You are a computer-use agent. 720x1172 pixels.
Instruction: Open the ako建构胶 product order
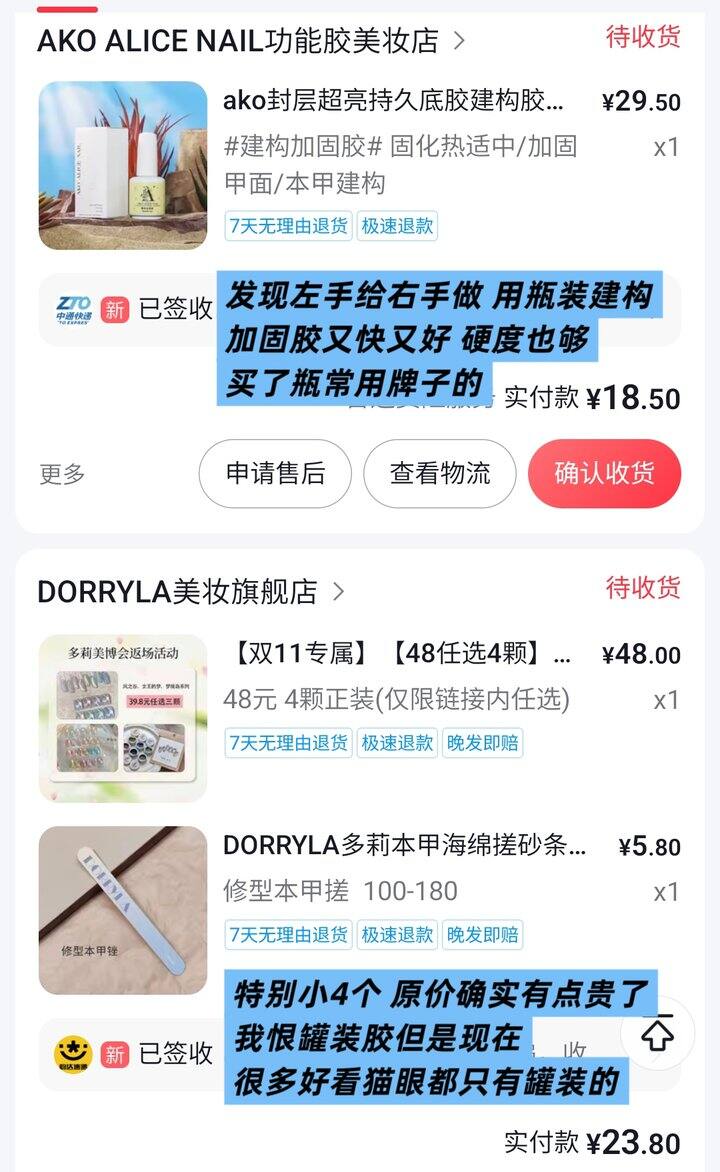[x=394, y=102]
